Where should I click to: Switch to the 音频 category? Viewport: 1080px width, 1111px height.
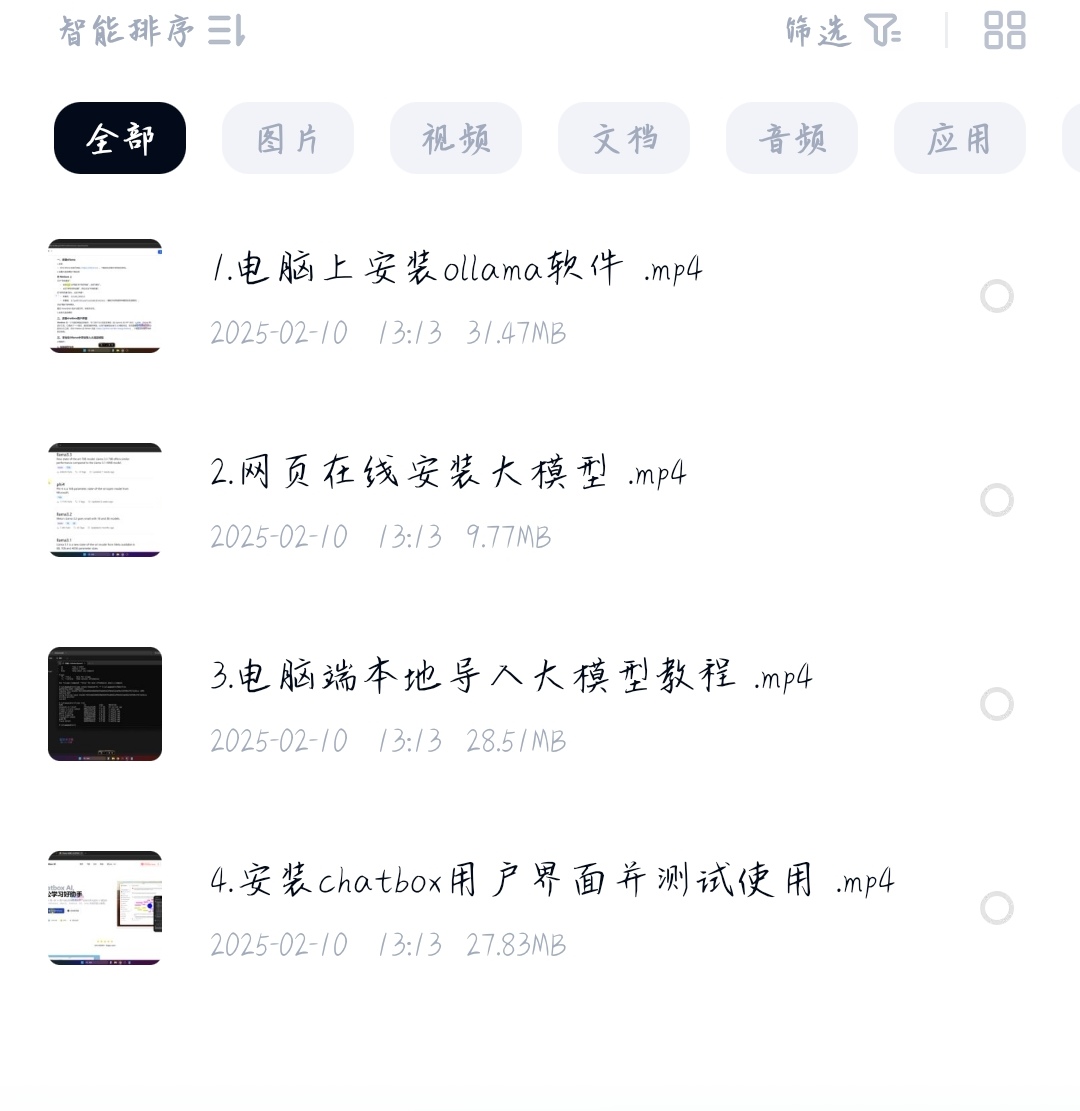(x=792, y=138)
